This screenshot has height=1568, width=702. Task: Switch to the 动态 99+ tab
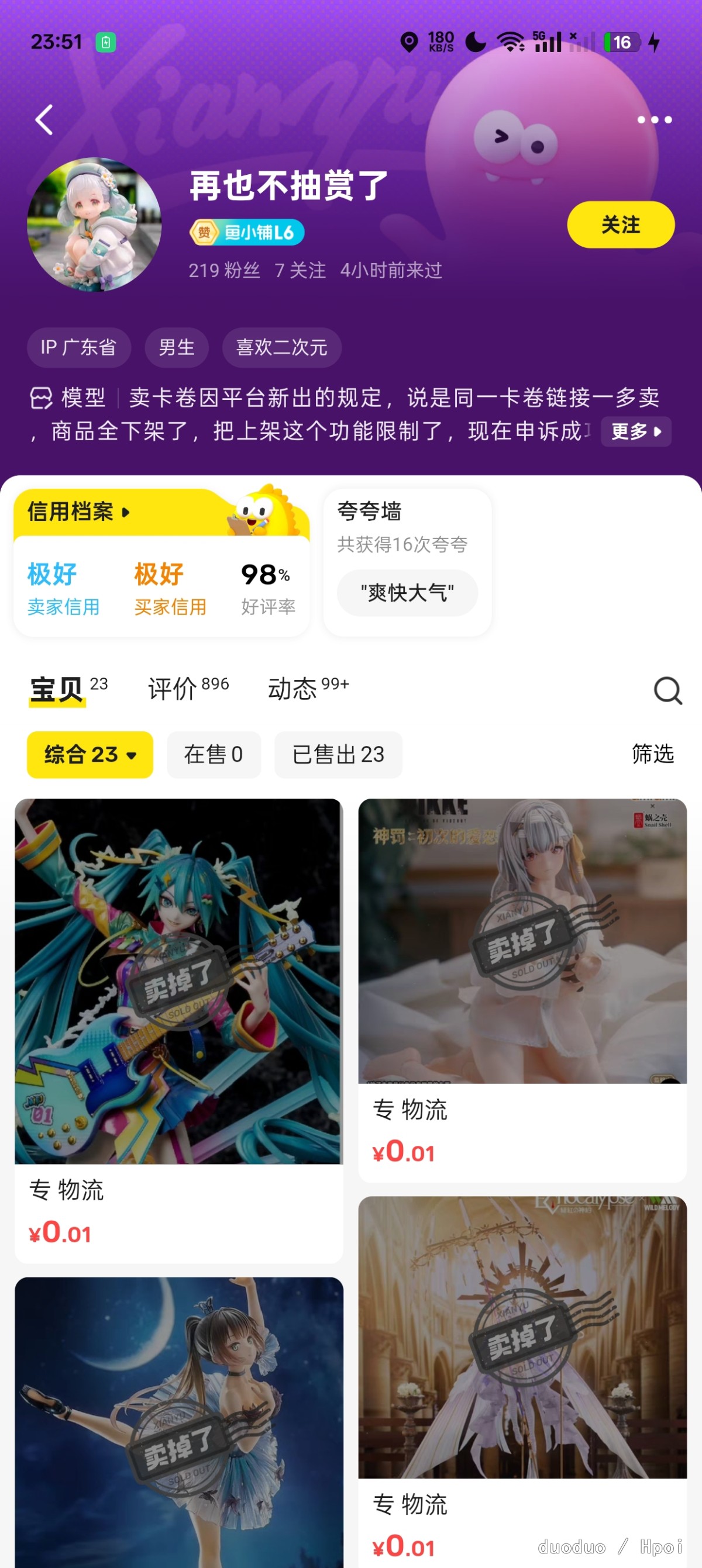tap(309, 689)
